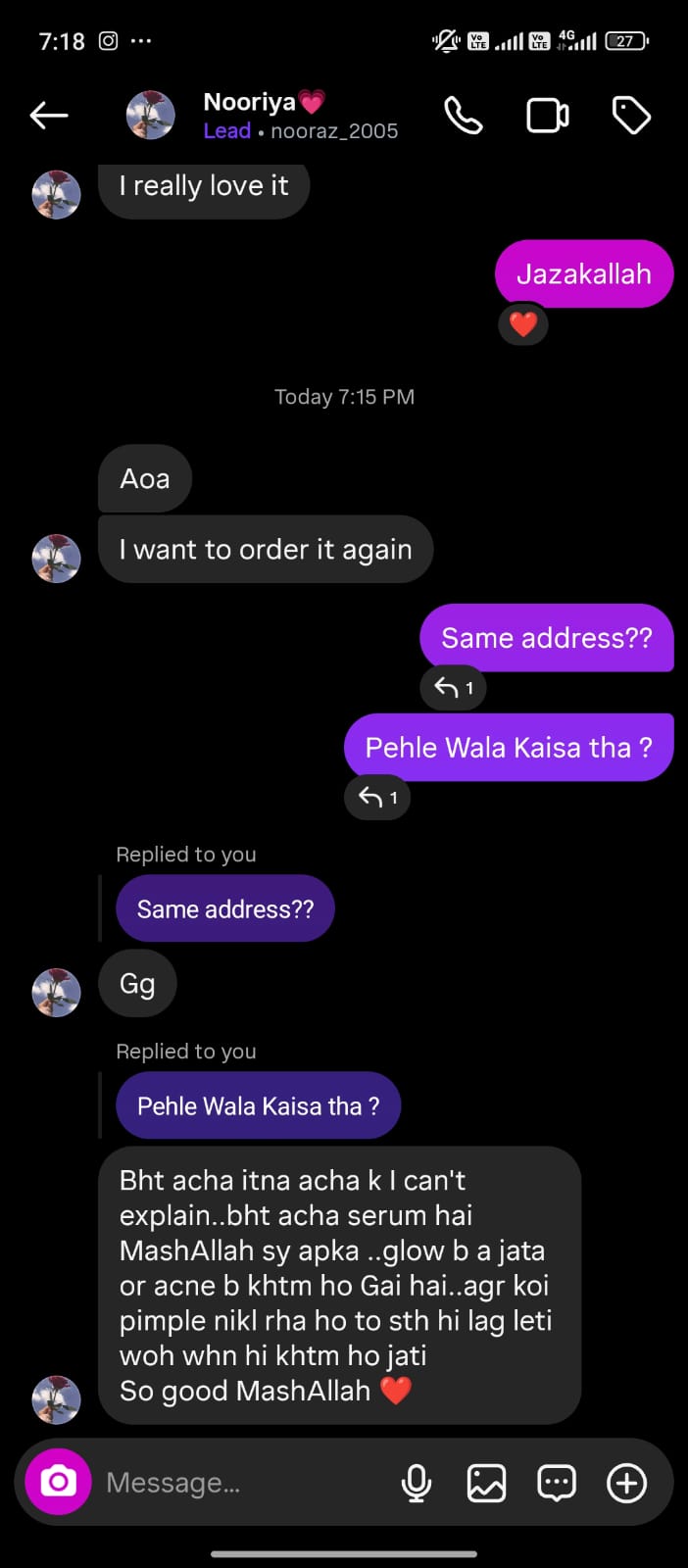The image size is (688, 1568).
Task: View the reply under "Same address??"
Action: pos(453,688)
